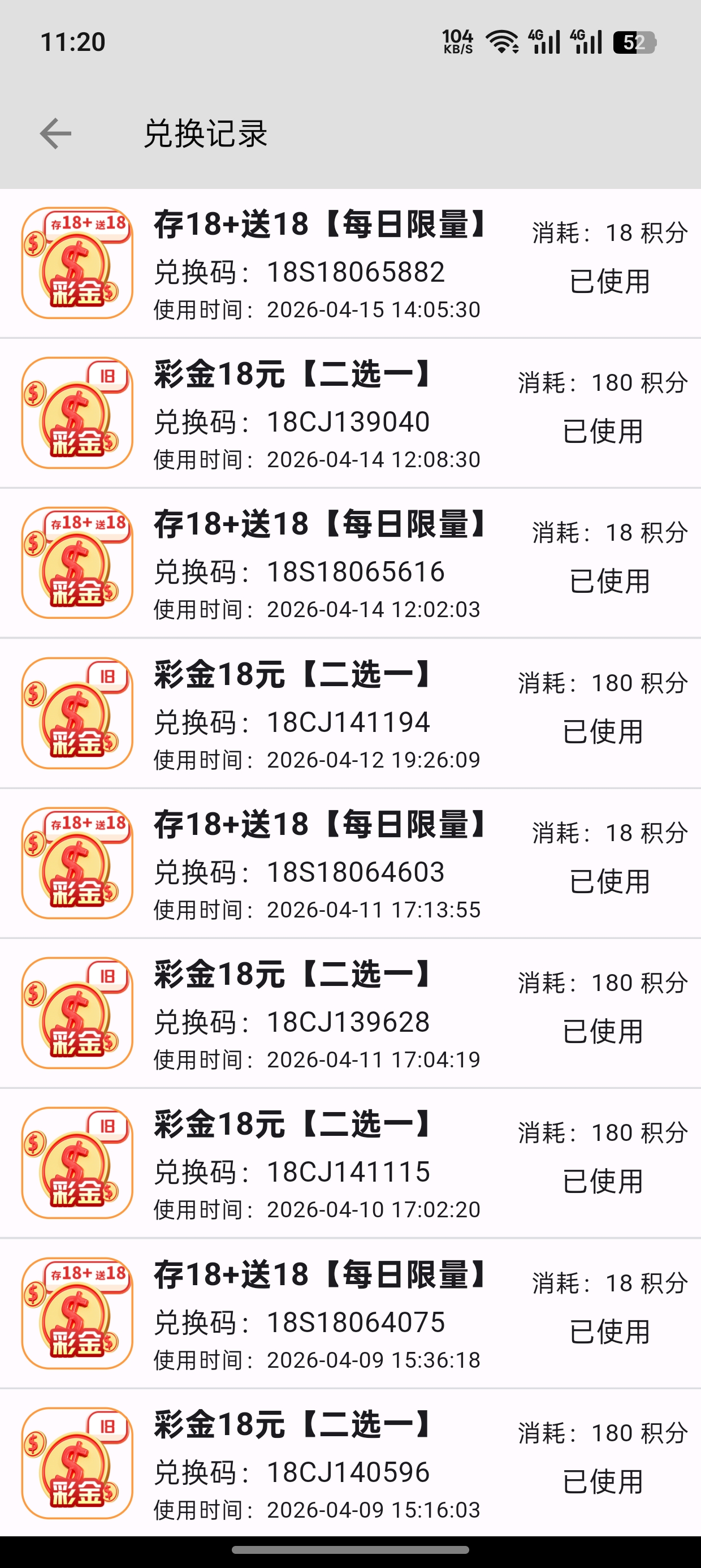Tap the battery indicator in status bar

(635, 41)
